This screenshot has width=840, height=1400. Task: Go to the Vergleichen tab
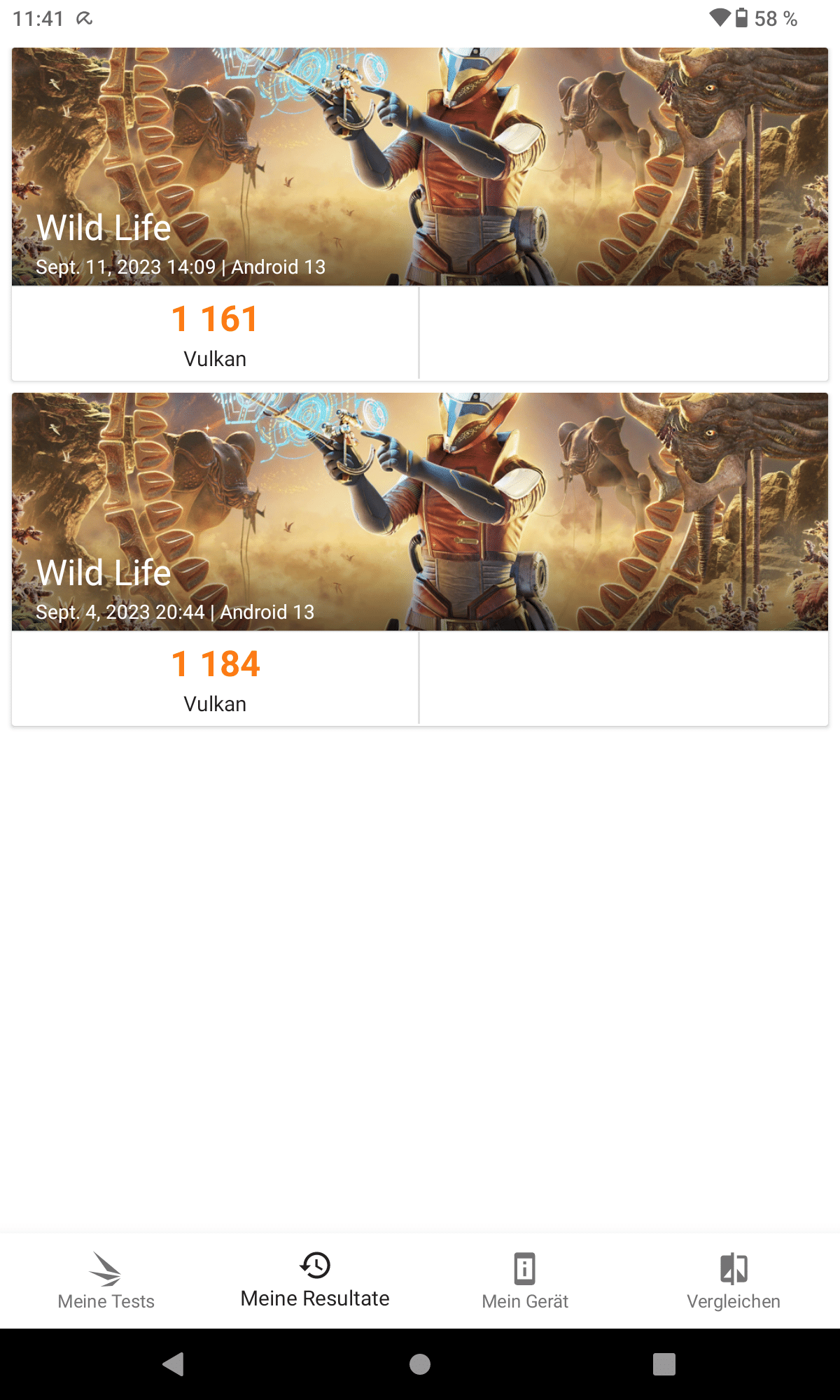click(x=734, y=1281)
